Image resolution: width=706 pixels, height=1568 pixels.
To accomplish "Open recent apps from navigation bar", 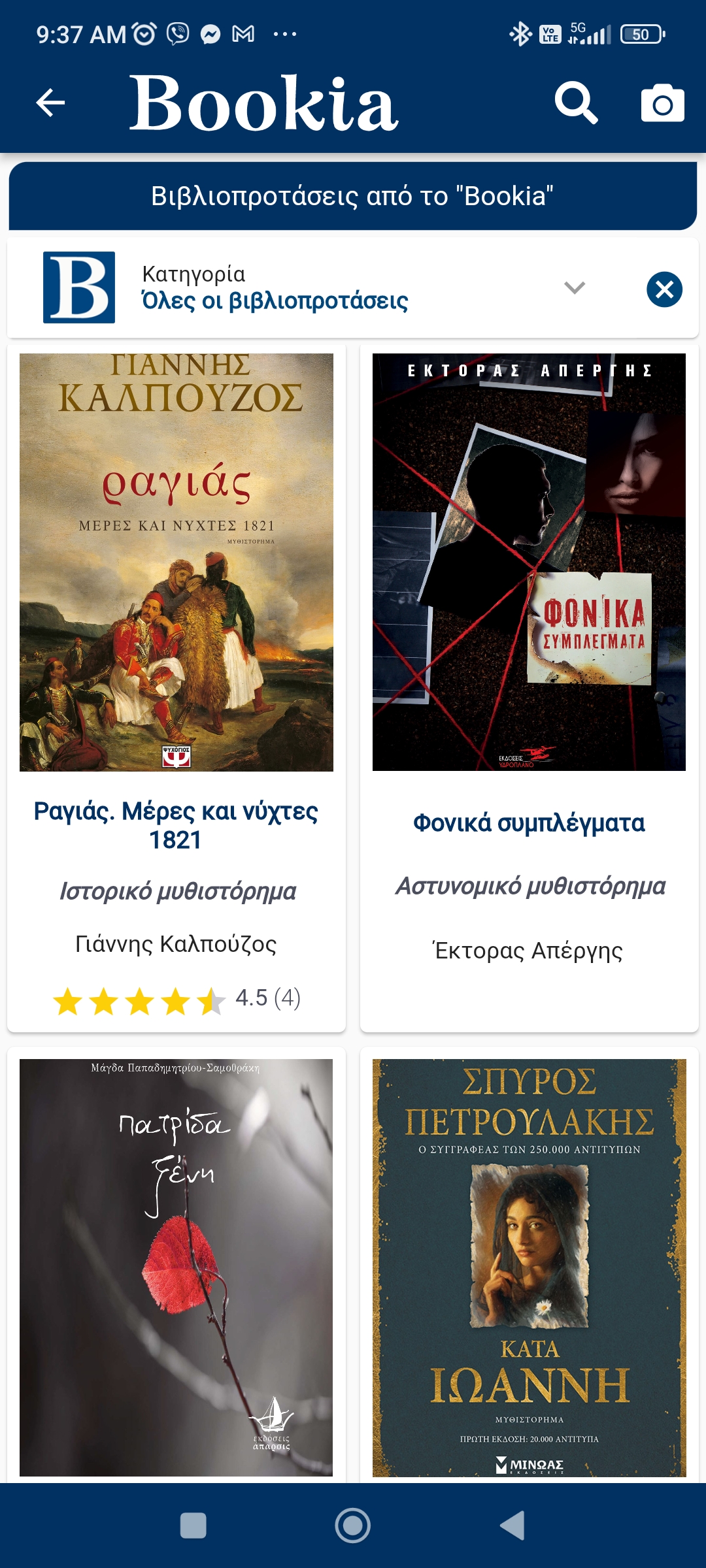I will click(193, 1526).
